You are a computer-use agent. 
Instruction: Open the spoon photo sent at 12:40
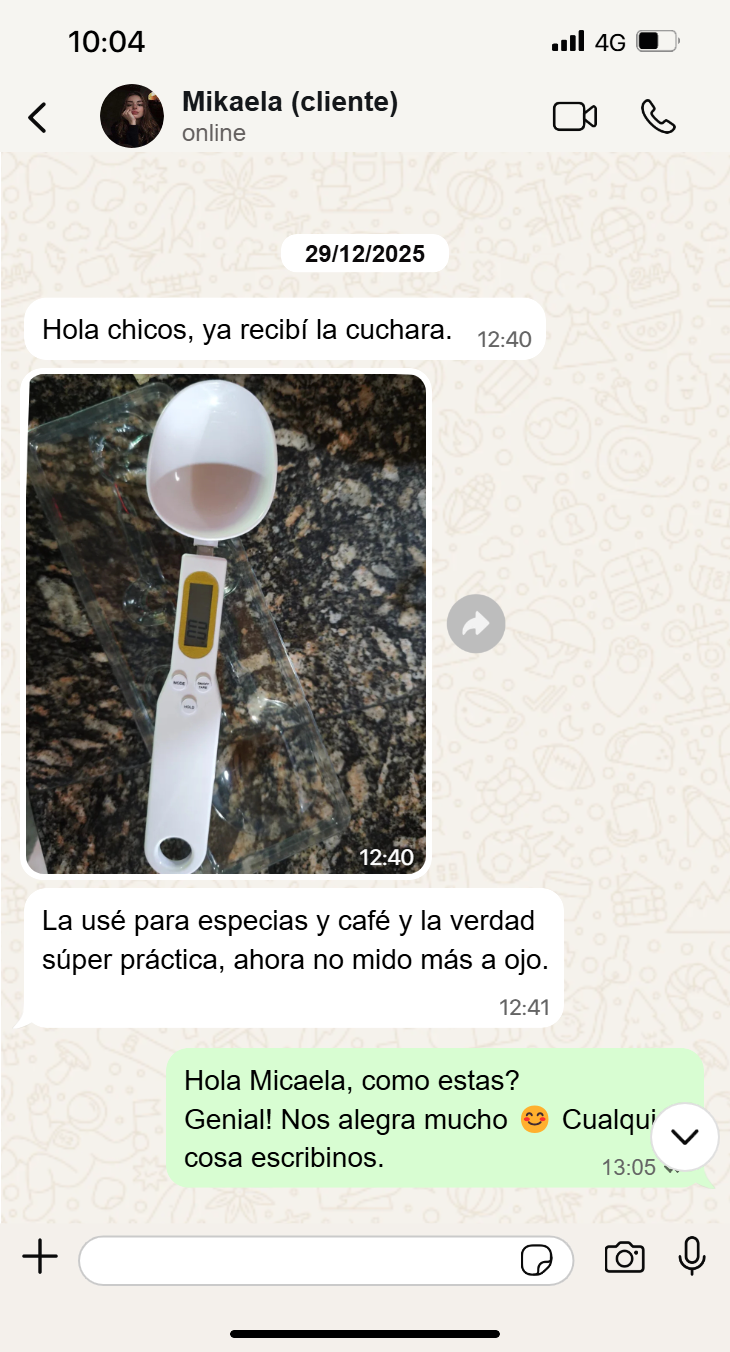226,624
